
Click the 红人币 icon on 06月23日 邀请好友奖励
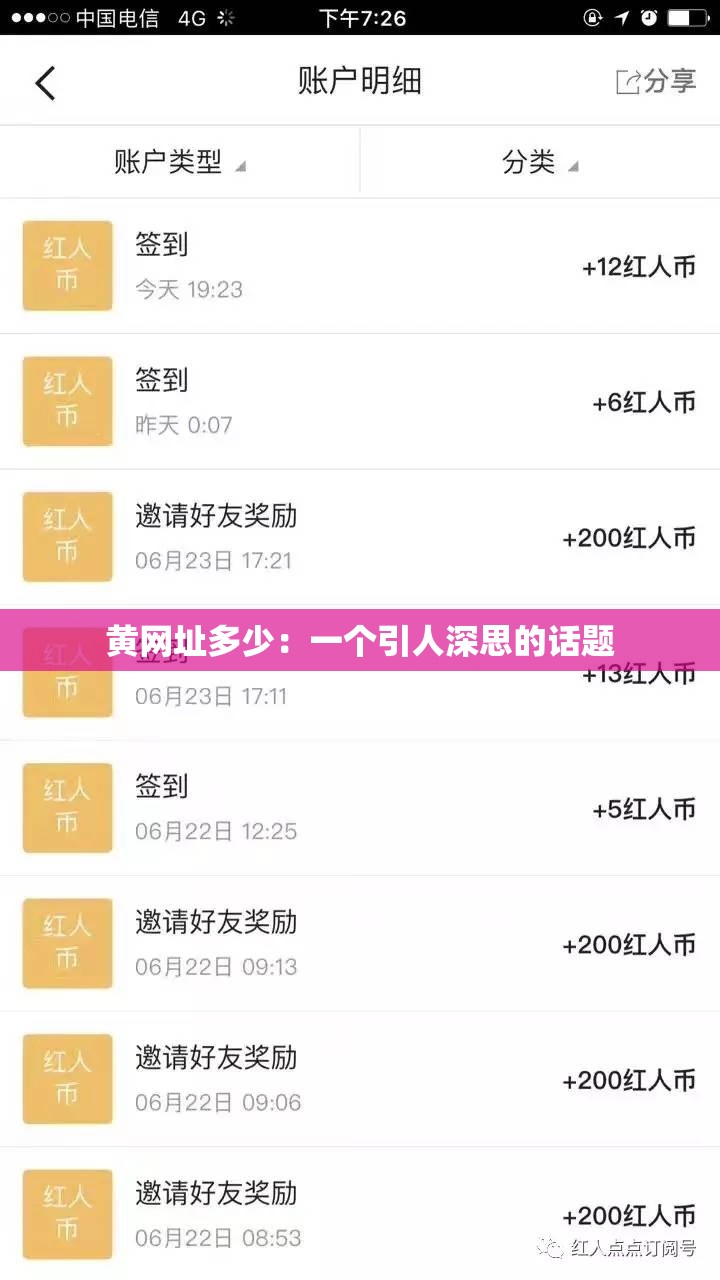tap(67, 537)
